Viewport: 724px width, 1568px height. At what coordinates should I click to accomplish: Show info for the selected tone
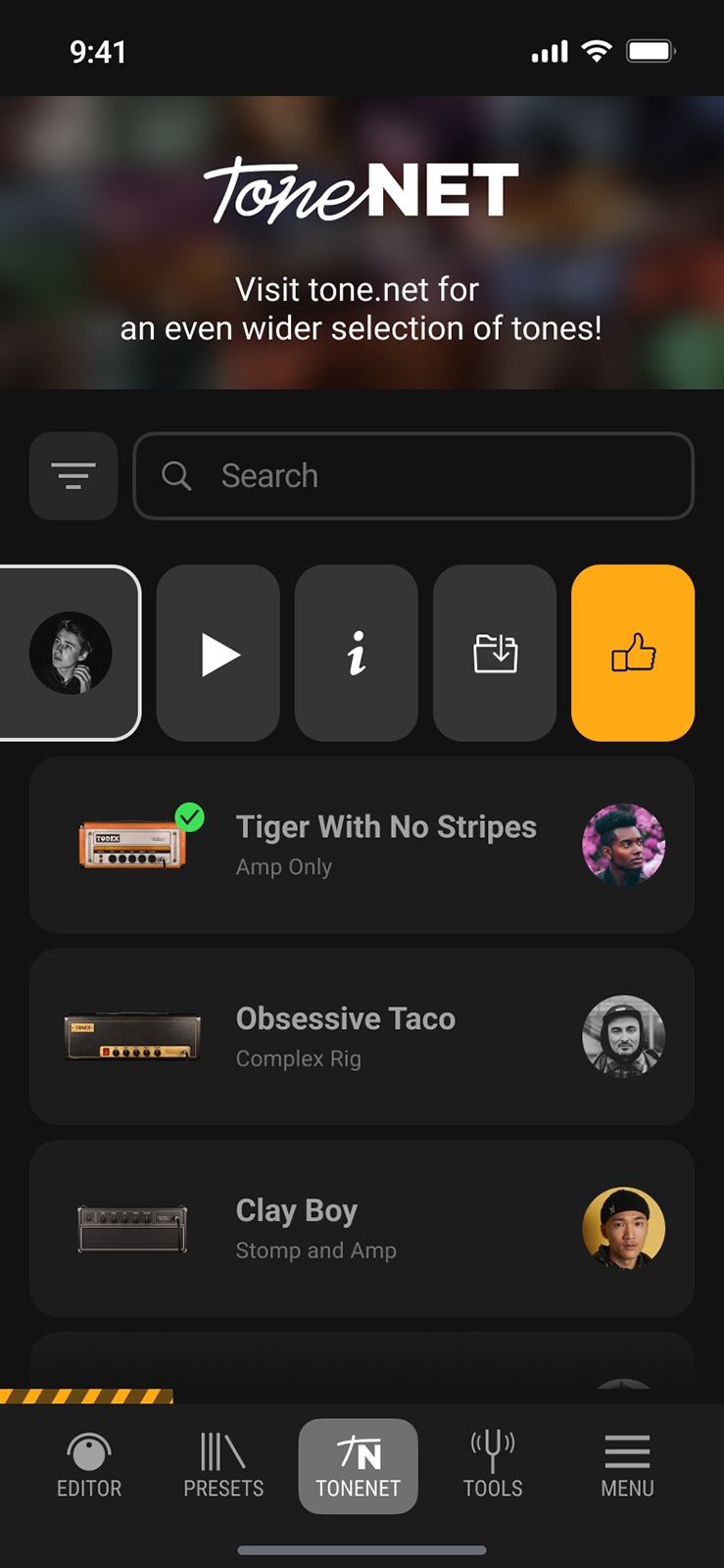[357, 654]
